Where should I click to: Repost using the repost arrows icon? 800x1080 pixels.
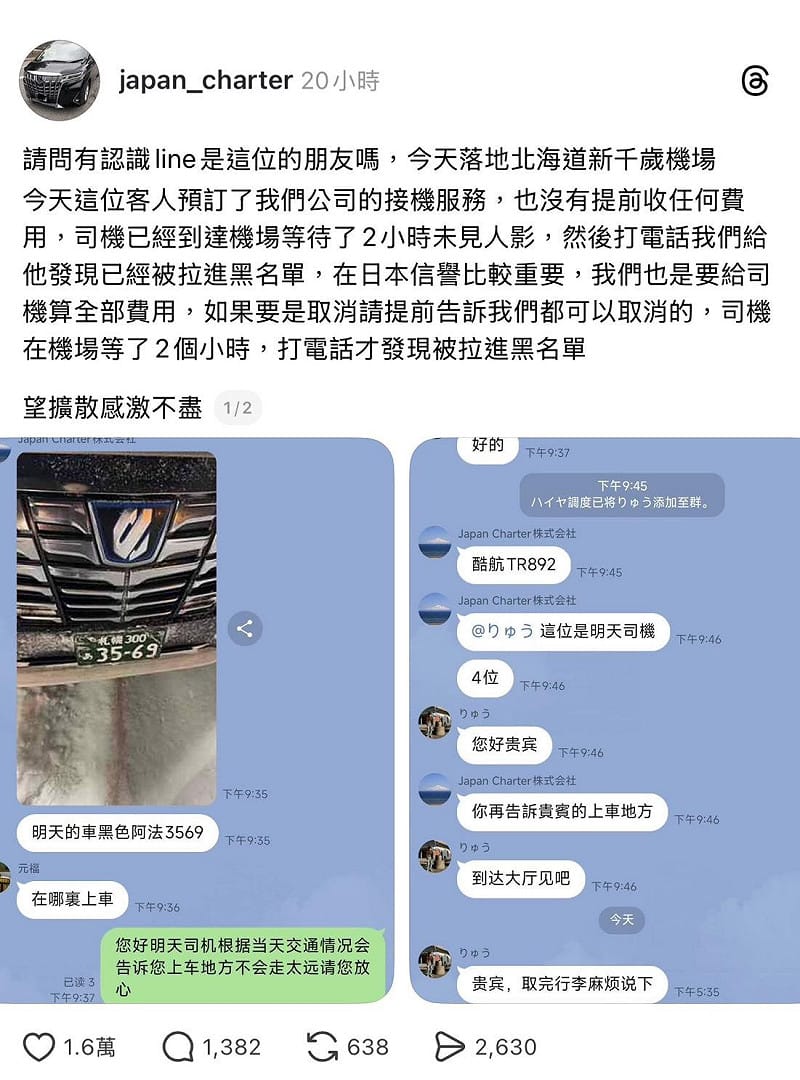[320, 1048]
